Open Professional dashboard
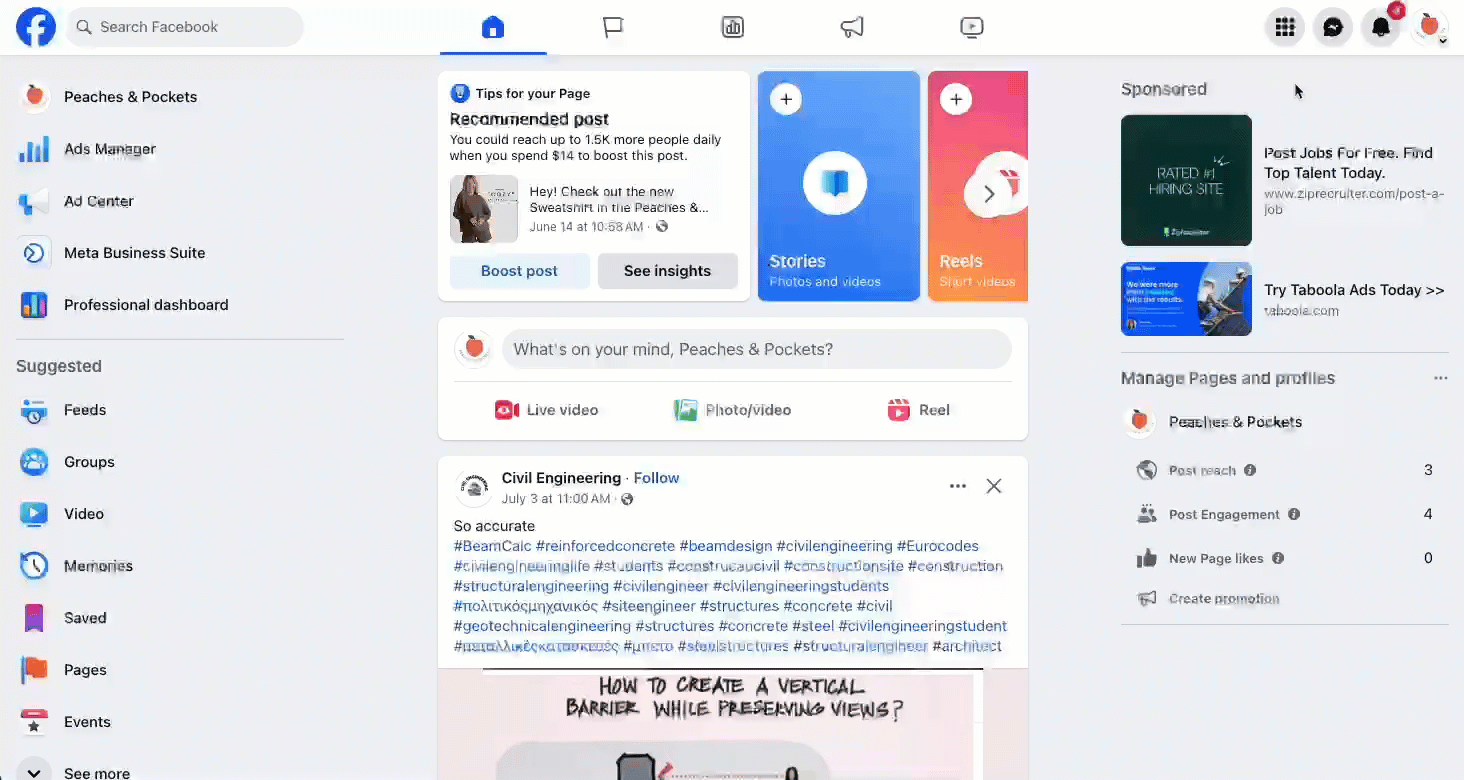This screenshot has width=1464, height=780. 145,305
